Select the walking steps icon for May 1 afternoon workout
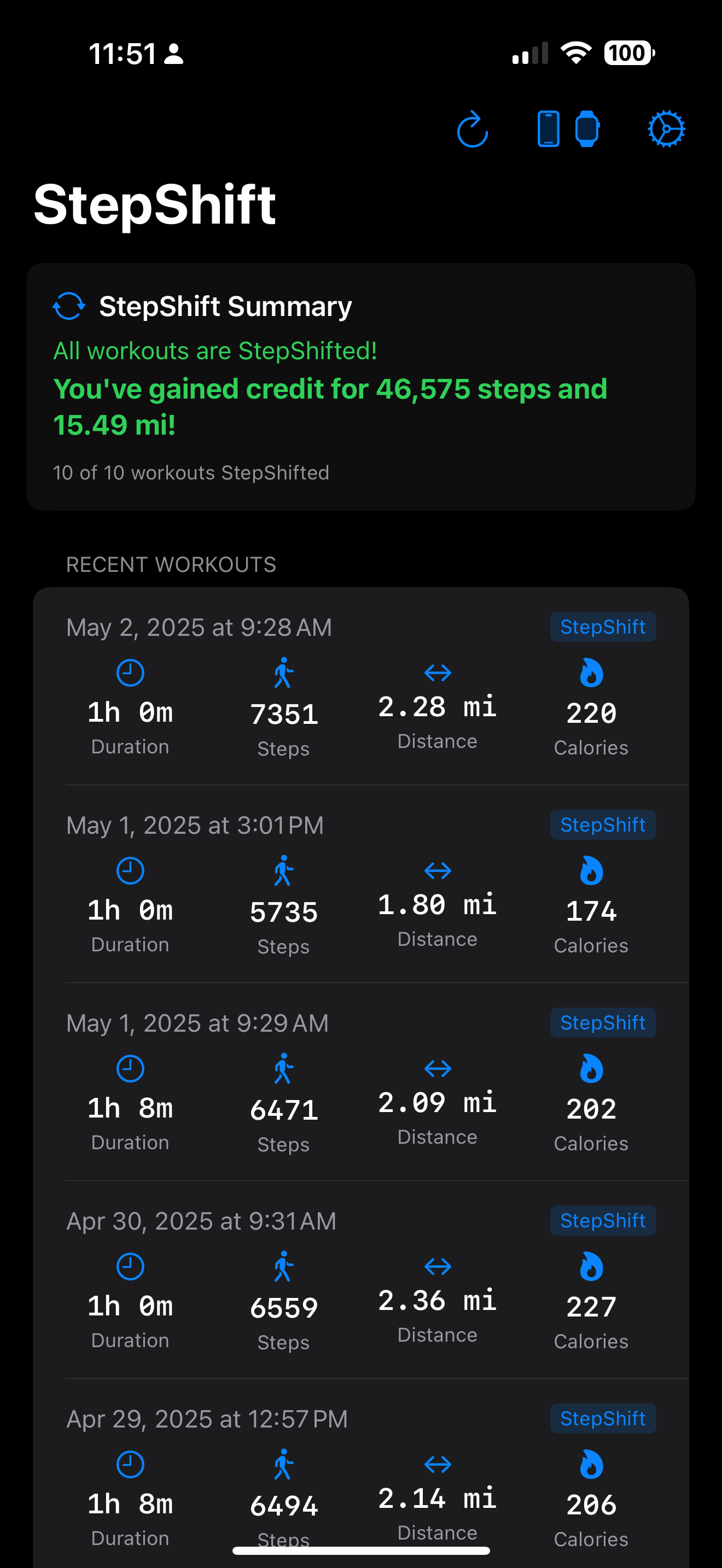The width and height of the screenshot is (722, 1568). (x=284, y=870)
